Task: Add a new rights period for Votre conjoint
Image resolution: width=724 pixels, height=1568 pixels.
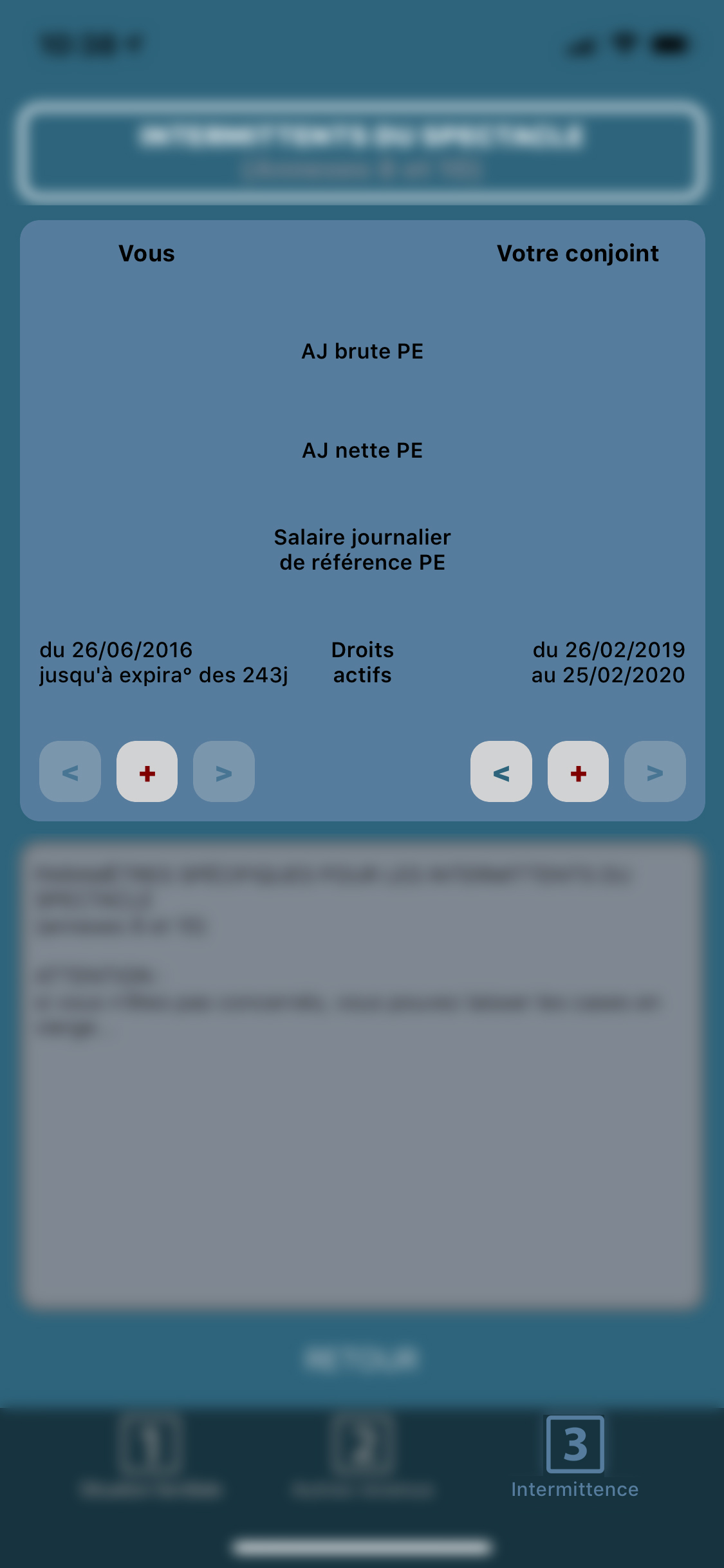Action: [578, 772]
